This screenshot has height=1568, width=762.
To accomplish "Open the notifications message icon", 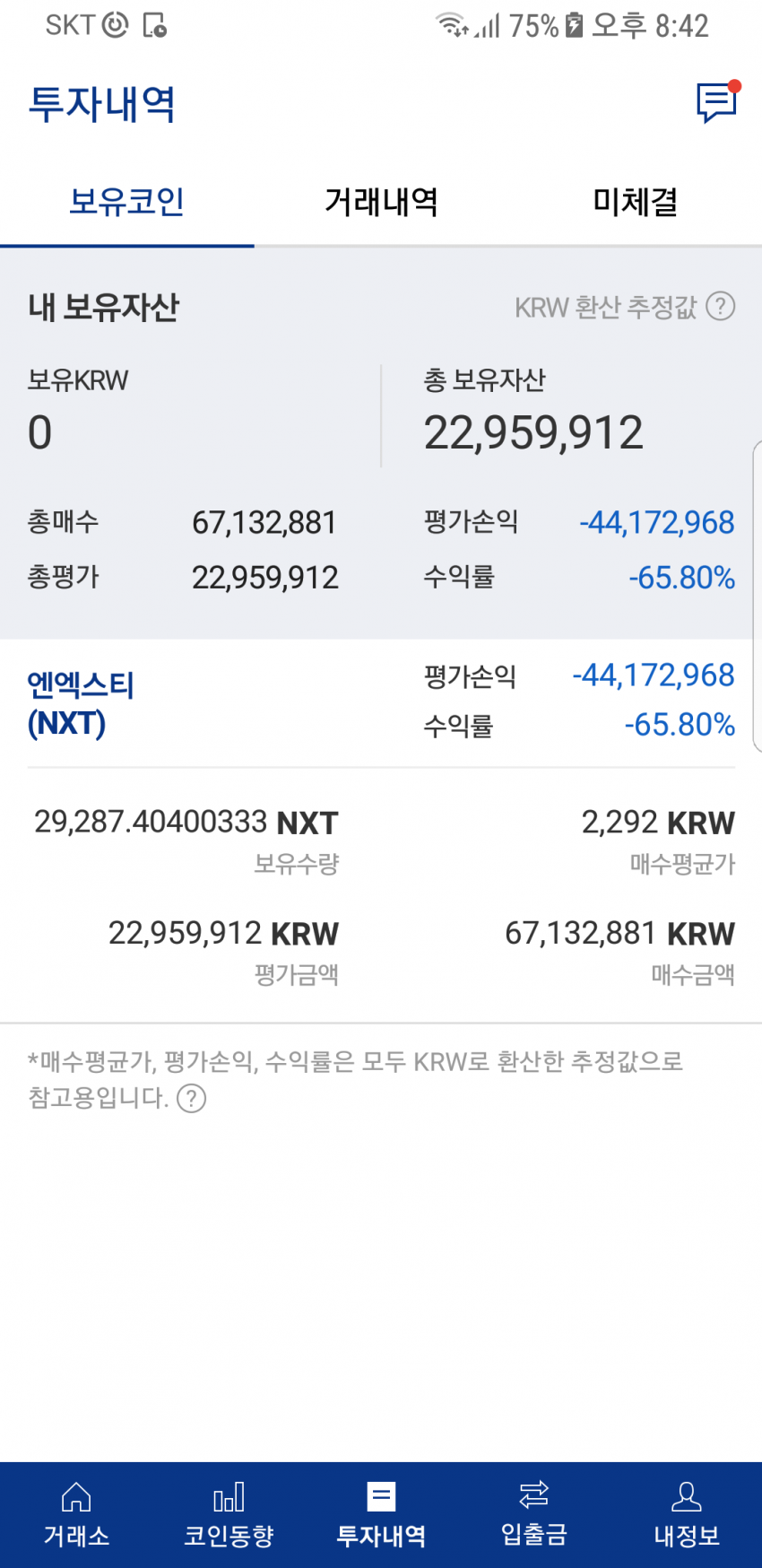I will [x=715, y=101].
